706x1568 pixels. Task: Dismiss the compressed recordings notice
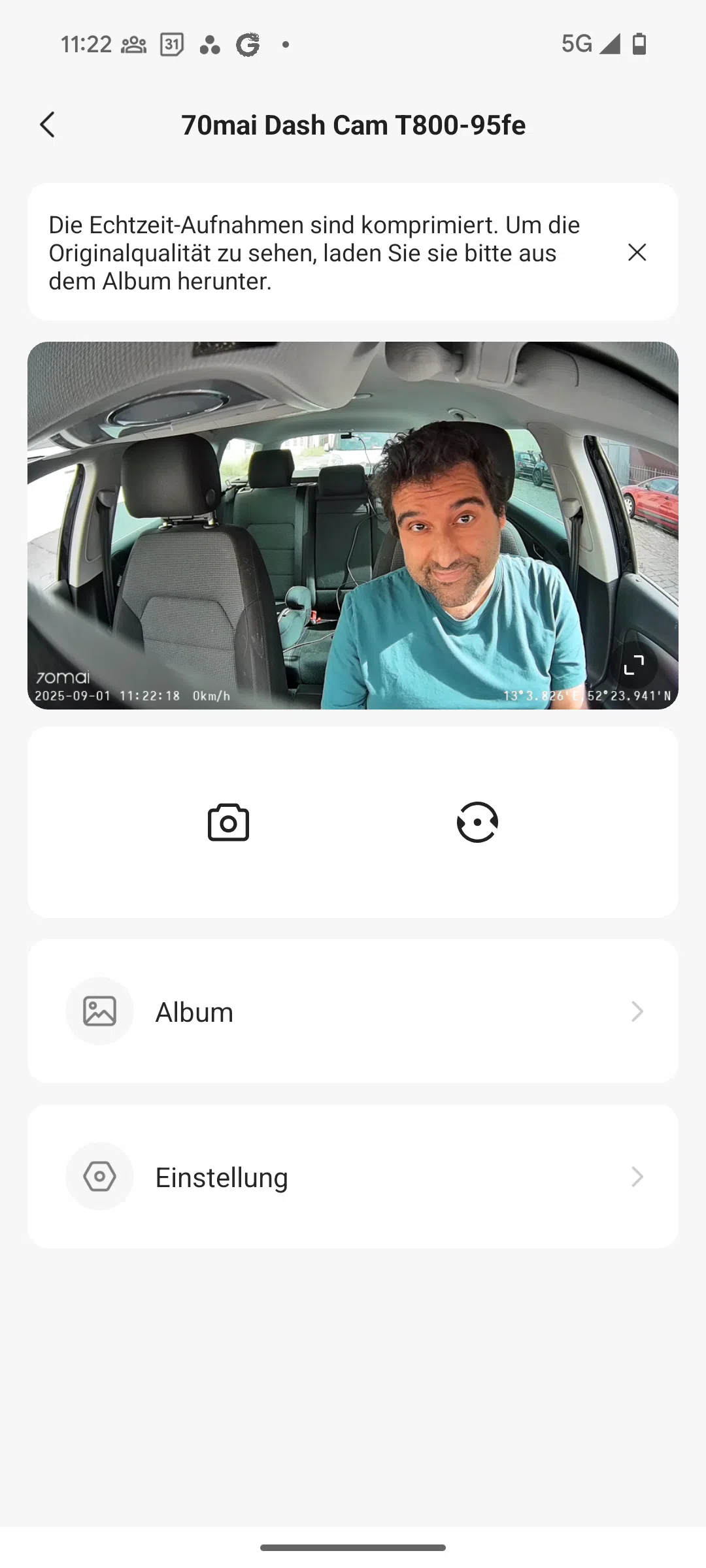[x=637, y=252]
